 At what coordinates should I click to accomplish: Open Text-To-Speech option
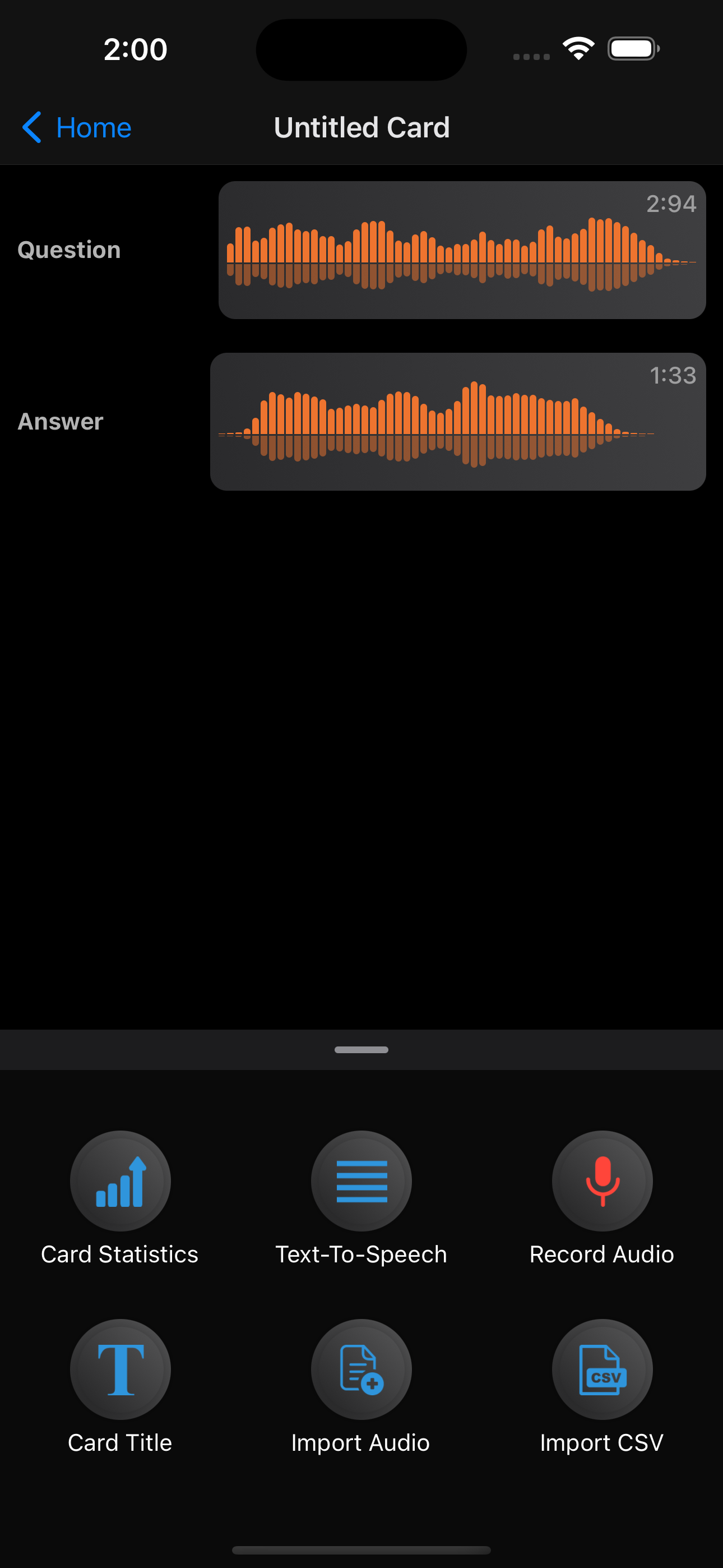(x=361, y=1181)
